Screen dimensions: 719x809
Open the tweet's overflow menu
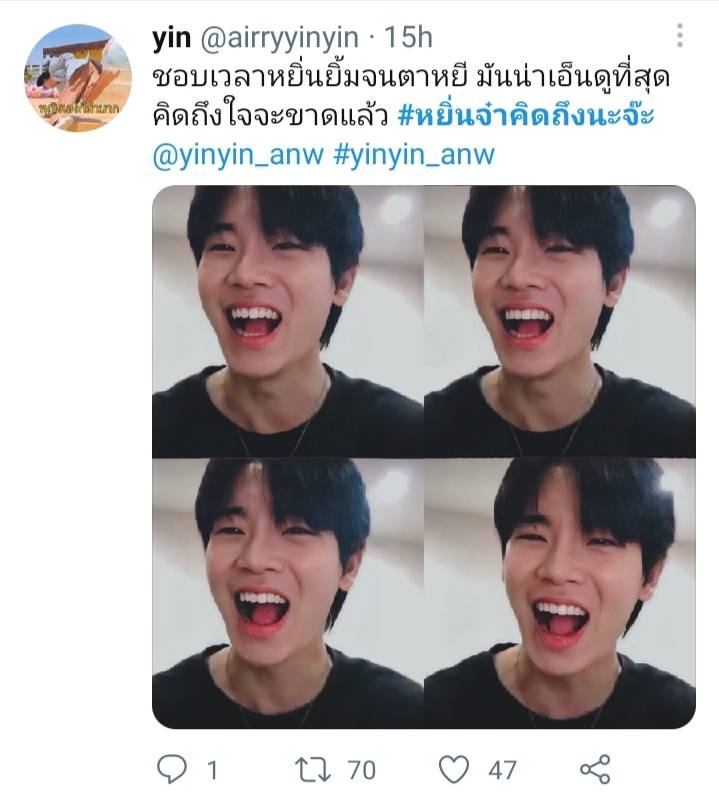click(680, 37)
